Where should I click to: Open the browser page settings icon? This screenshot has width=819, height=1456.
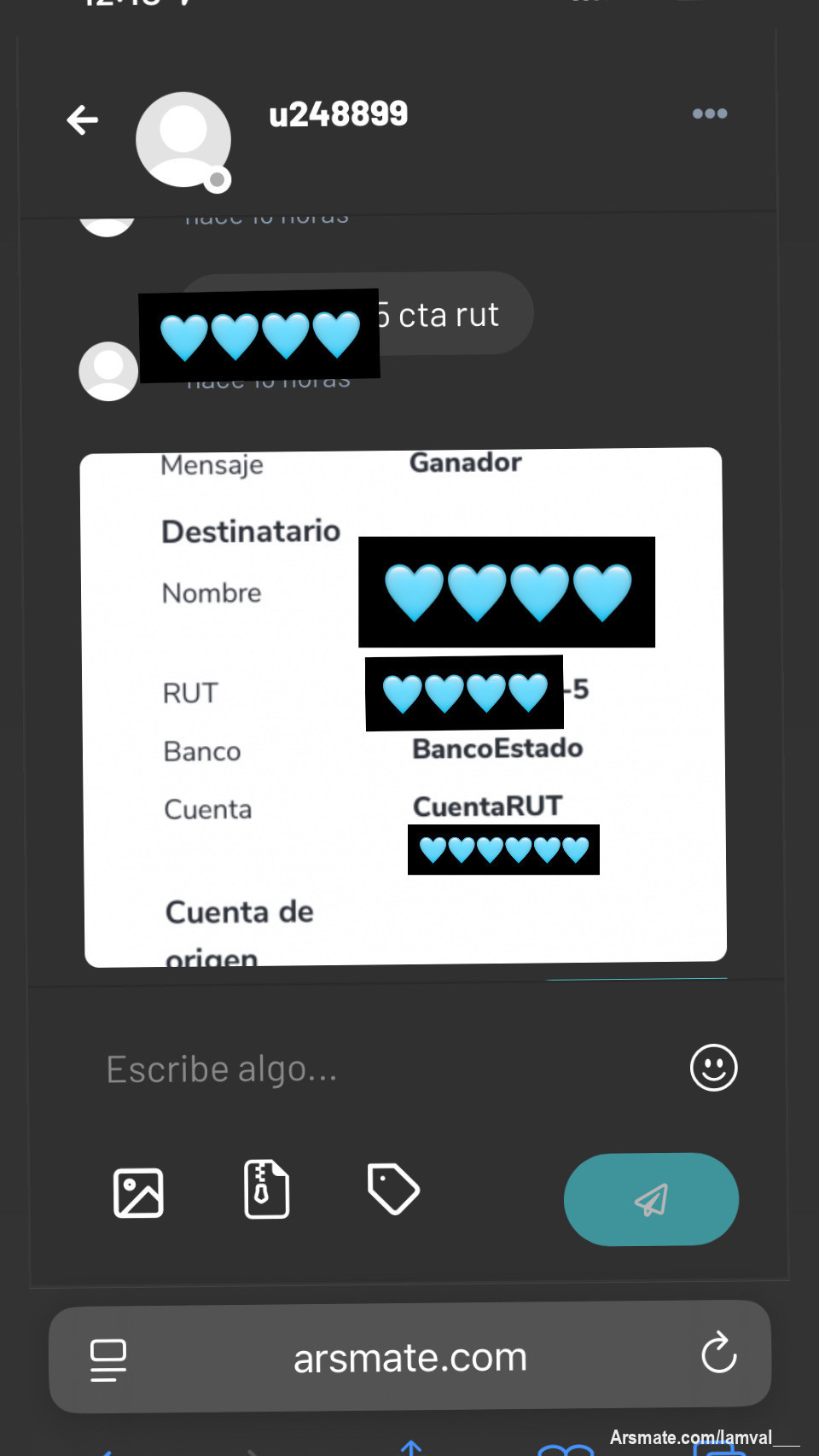pyautogui.click(x=108, y=1359)
